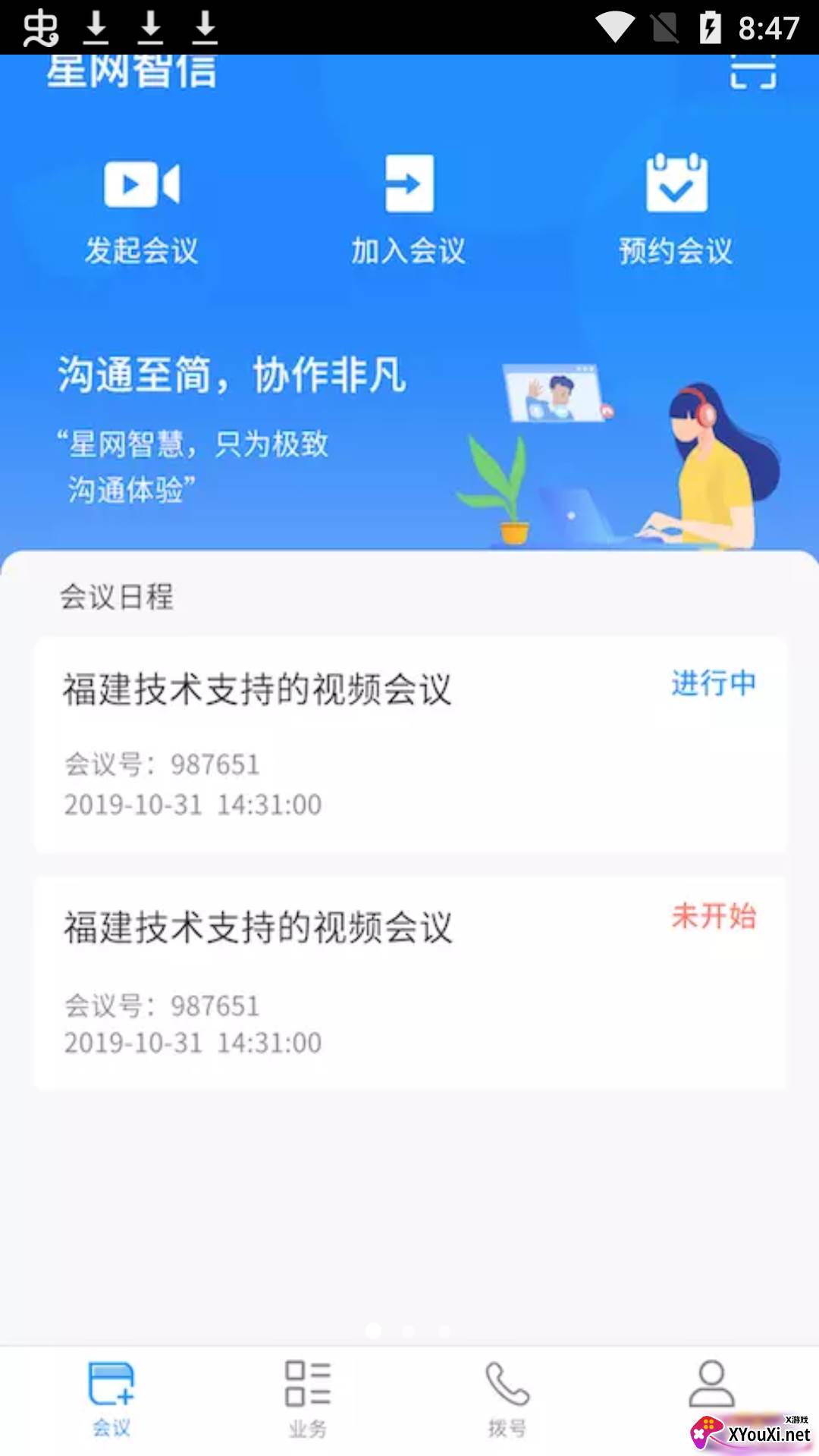Tap 进行中 on the first meeting
The image size is (819, 1456).
(x=712, y=683)
